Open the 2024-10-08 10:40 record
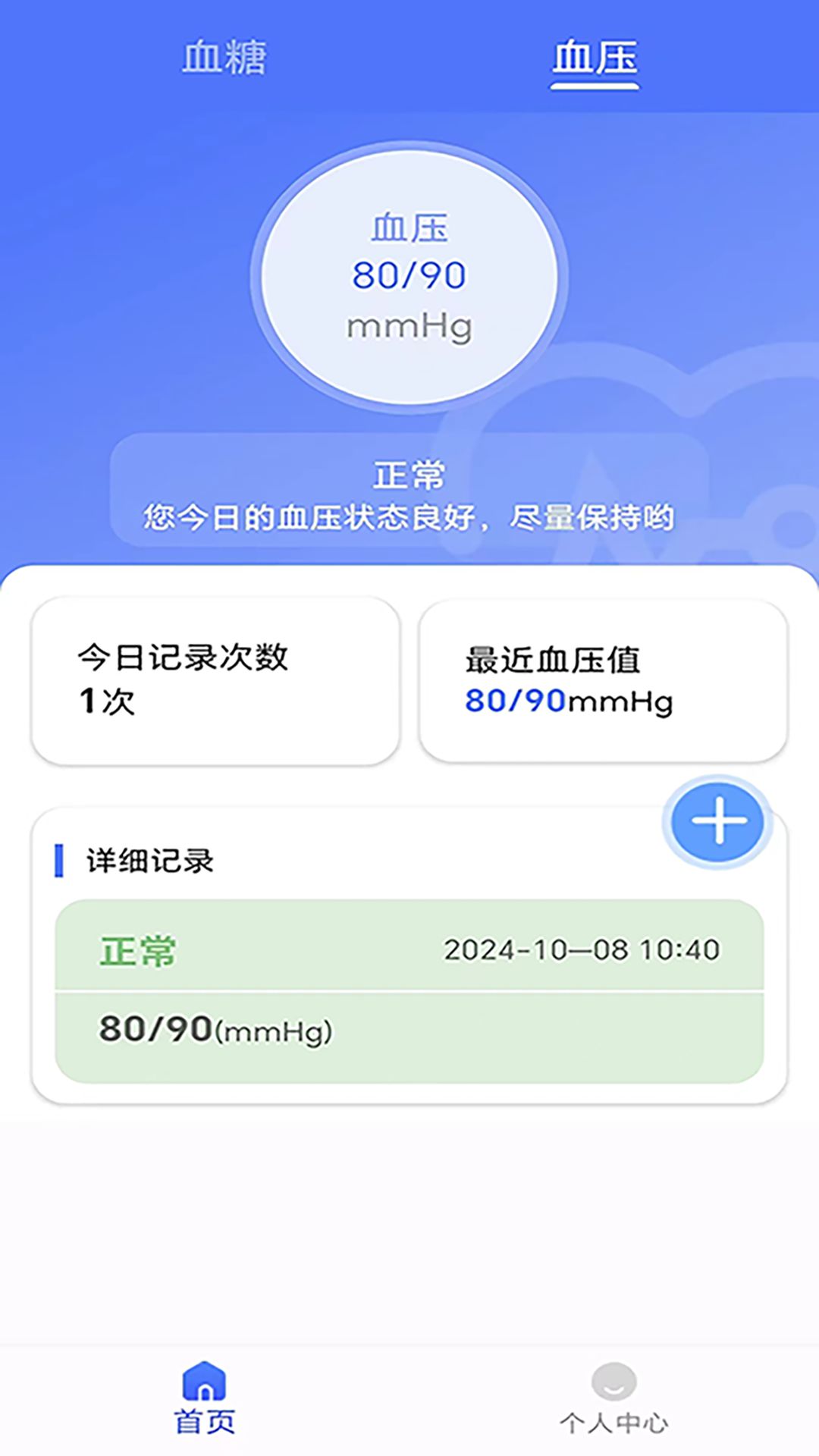819x1456 pixels. (409, 990)
